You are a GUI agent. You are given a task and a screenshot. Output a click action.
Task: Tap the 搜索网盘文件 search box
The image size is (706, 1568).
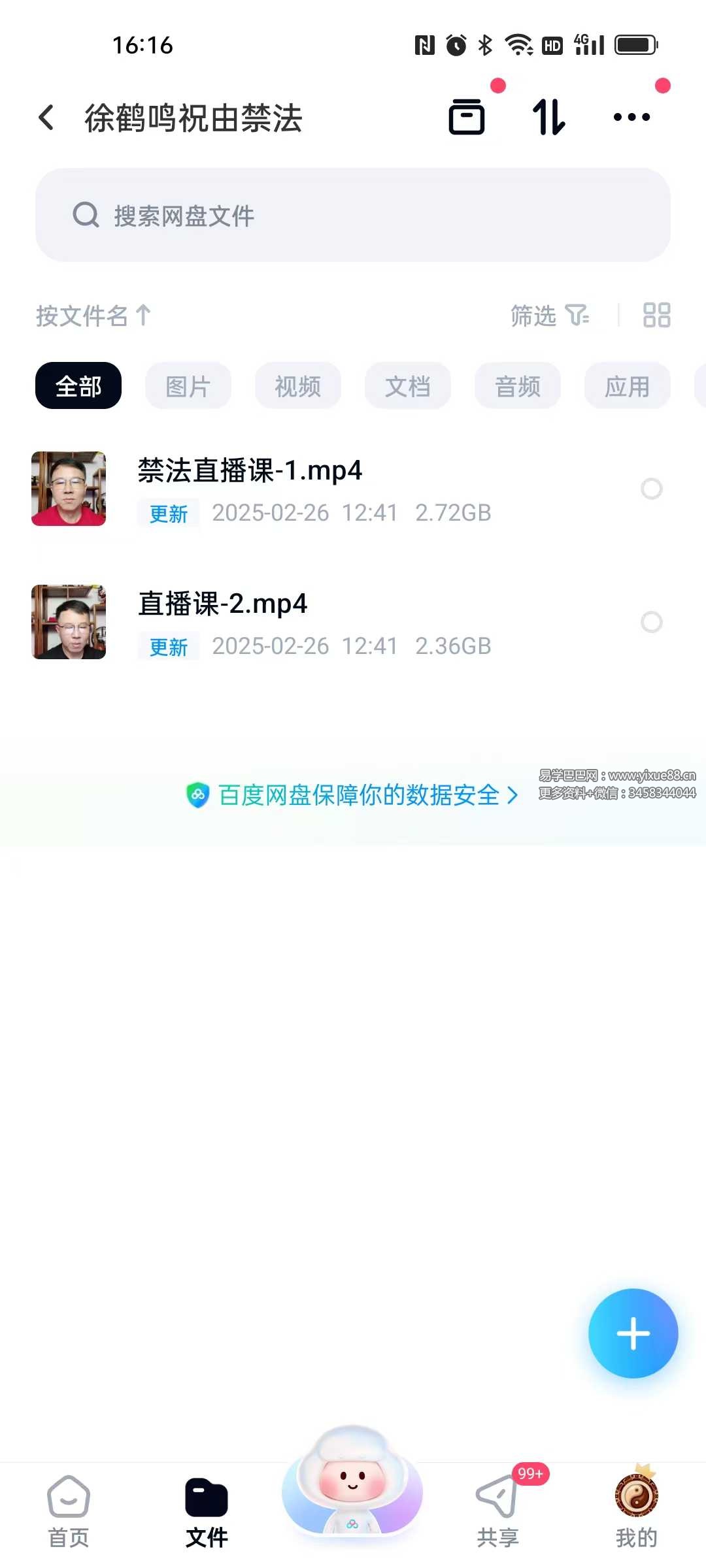pos(353,215)
